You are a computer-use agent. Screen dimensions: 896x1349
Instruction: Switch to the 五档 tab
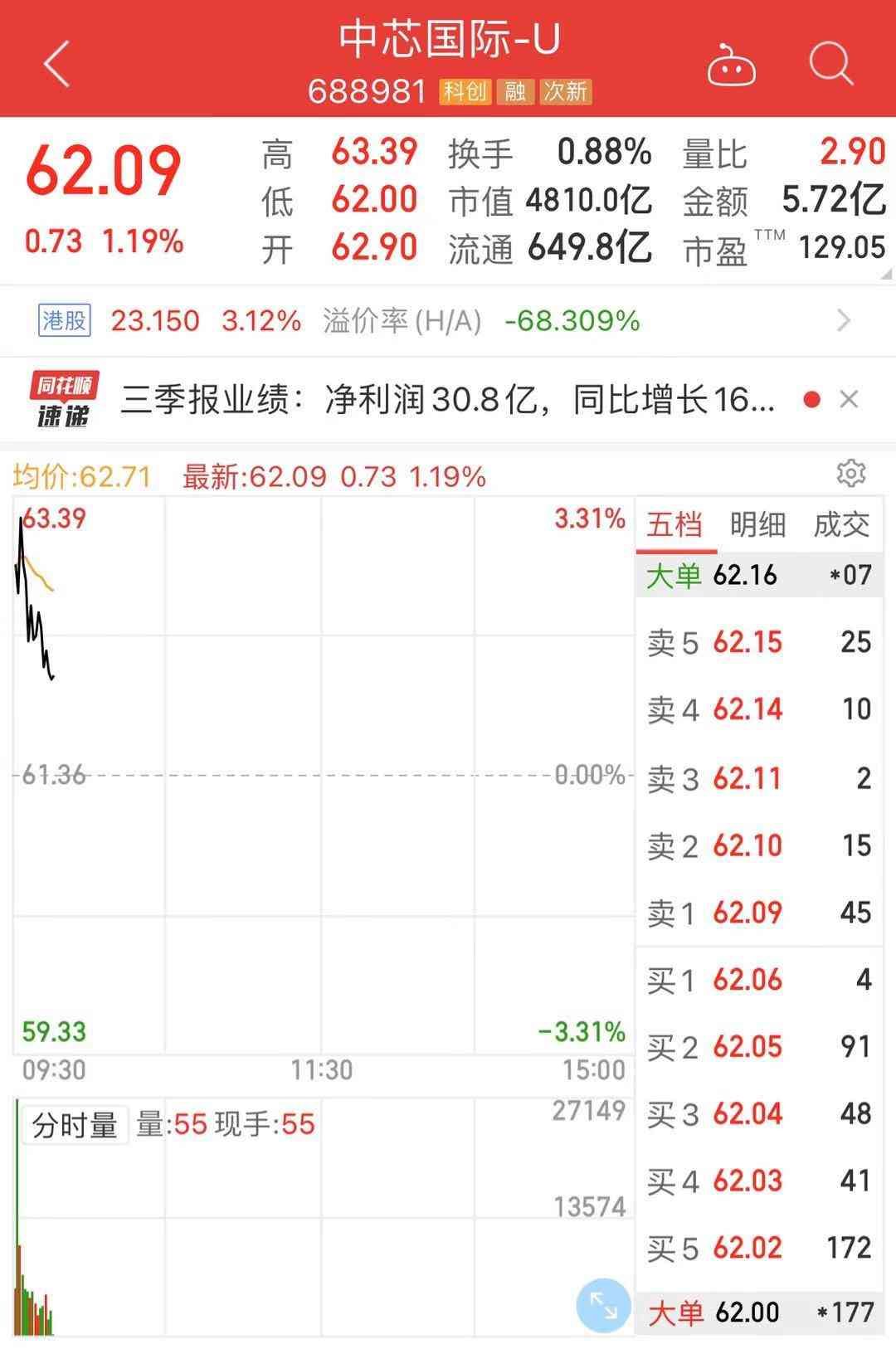point(674,525)
